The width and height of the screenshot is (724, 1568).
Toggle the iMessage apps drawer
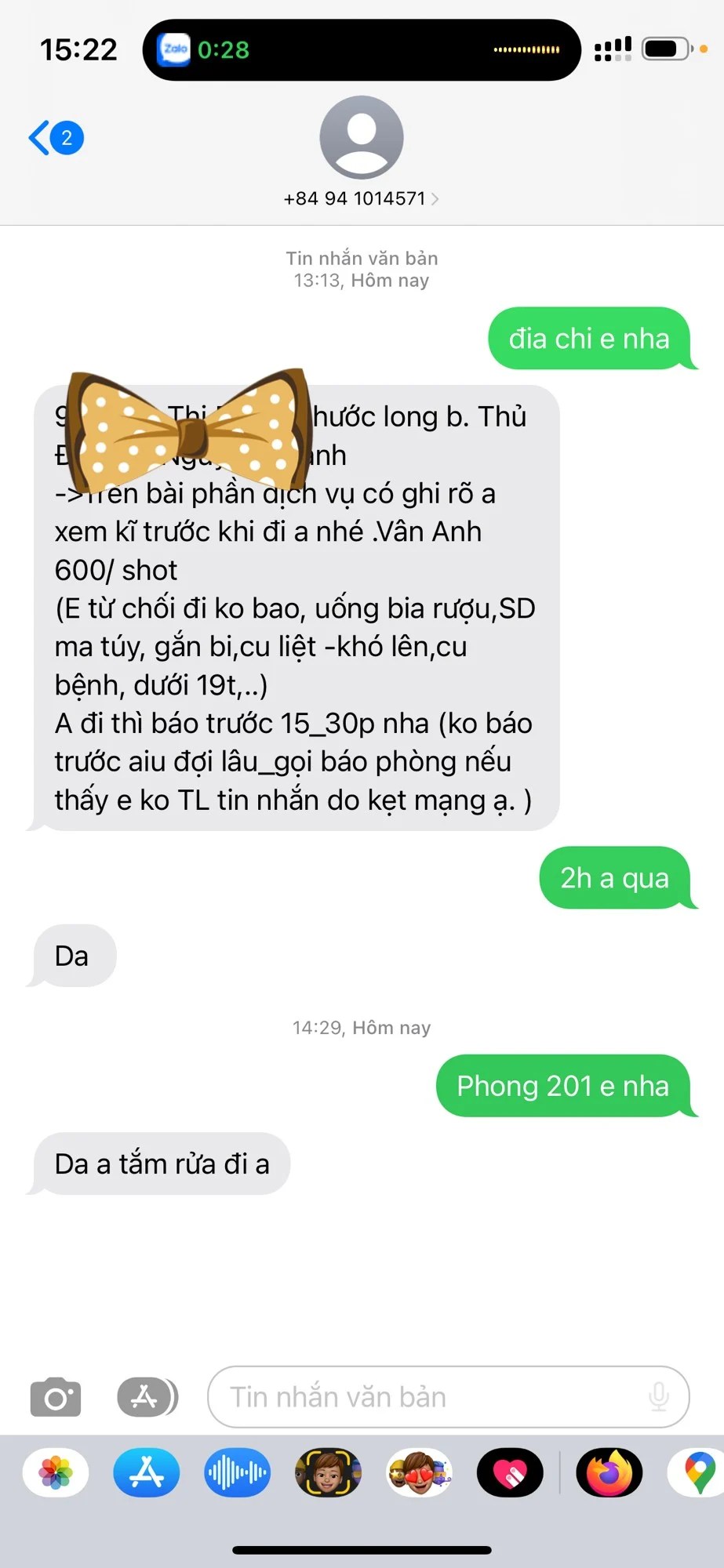coord(147,1397)
